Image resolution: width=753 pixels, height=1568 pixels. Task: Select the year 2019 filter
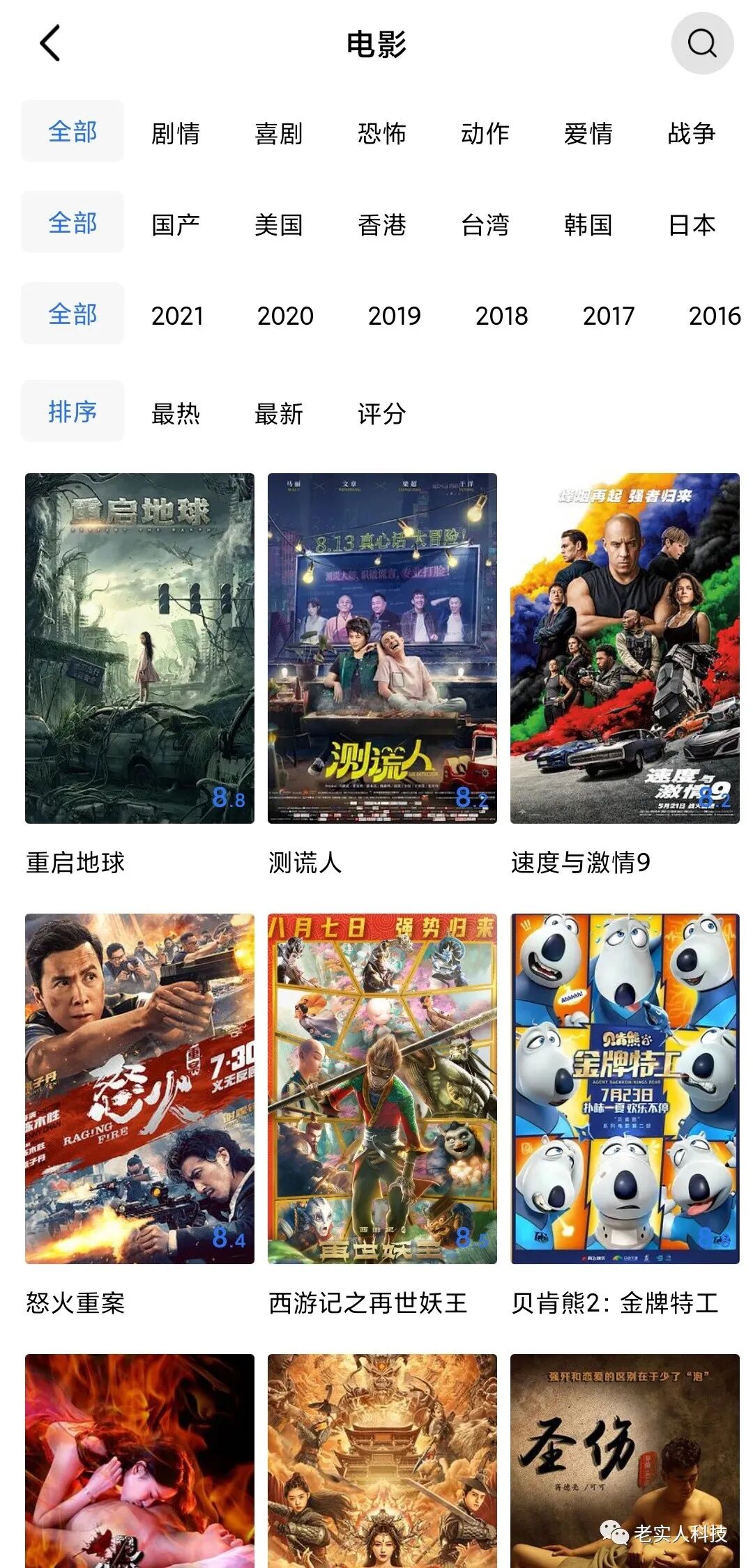394,316
